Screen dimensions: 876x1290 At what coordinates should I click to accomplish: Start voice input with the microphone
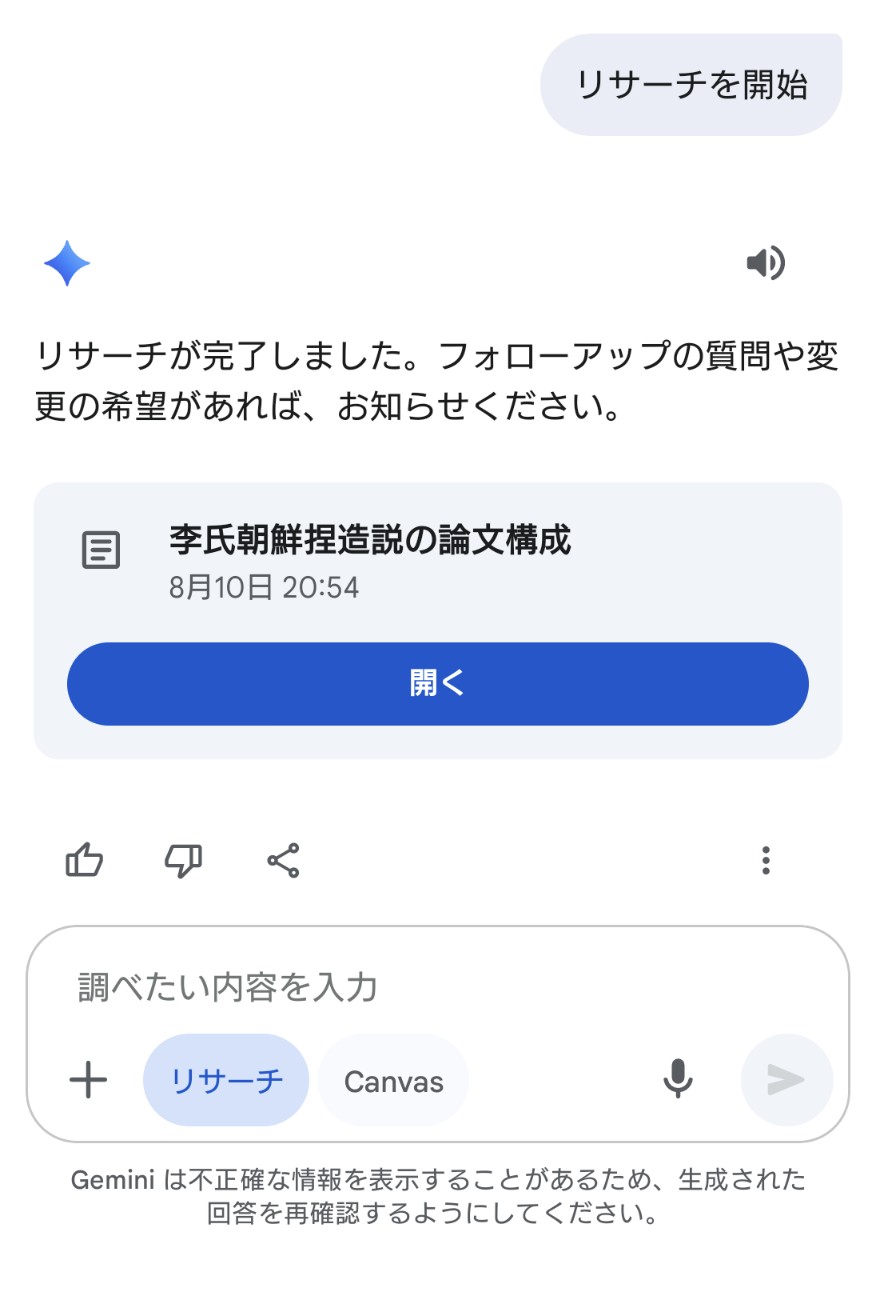(x=678, y=1080)
